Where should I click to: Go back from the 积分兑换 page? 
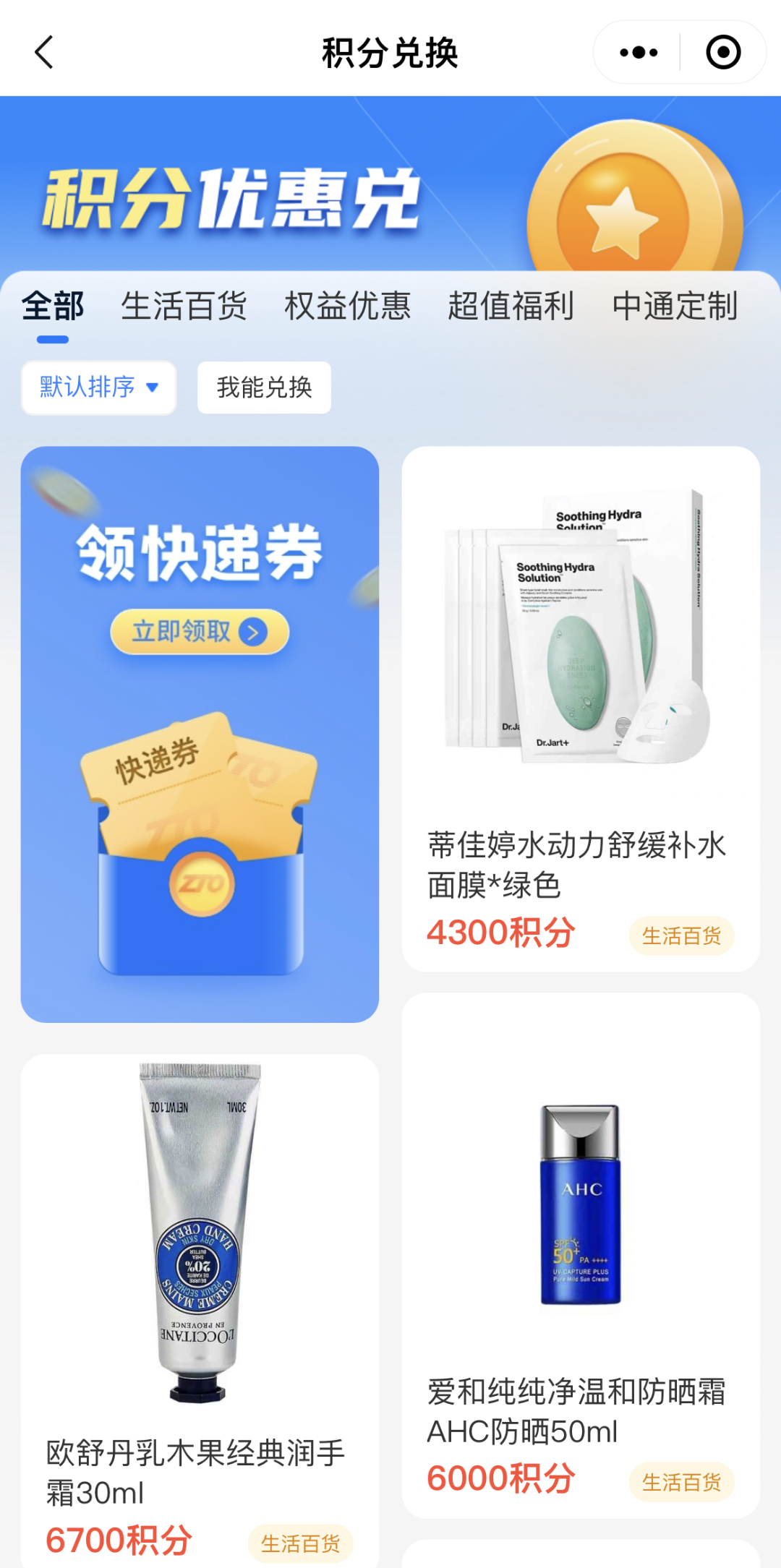tap(45, 53)
